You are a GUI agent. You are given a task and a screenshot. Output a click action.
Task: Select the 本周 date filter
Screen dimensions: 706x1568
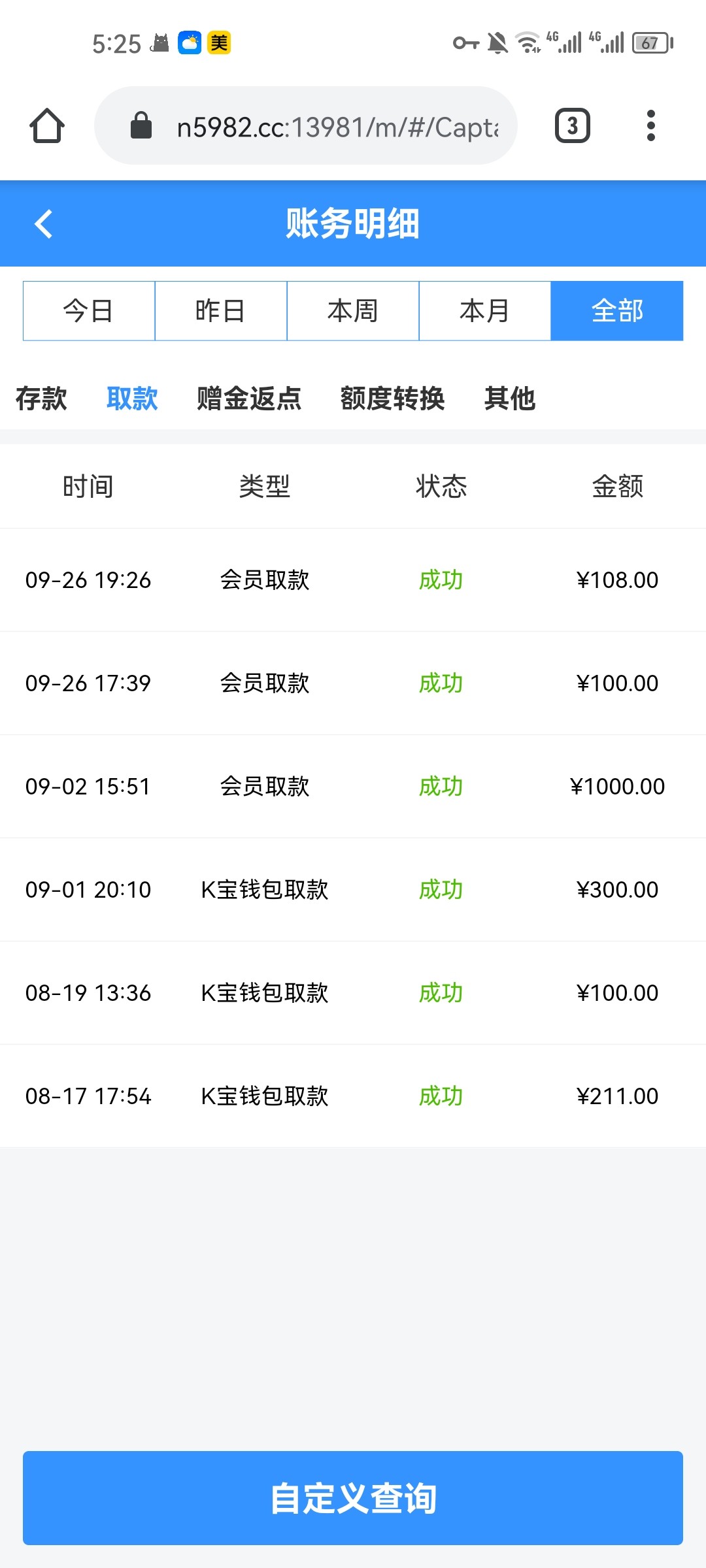click(x=353, y=311)
